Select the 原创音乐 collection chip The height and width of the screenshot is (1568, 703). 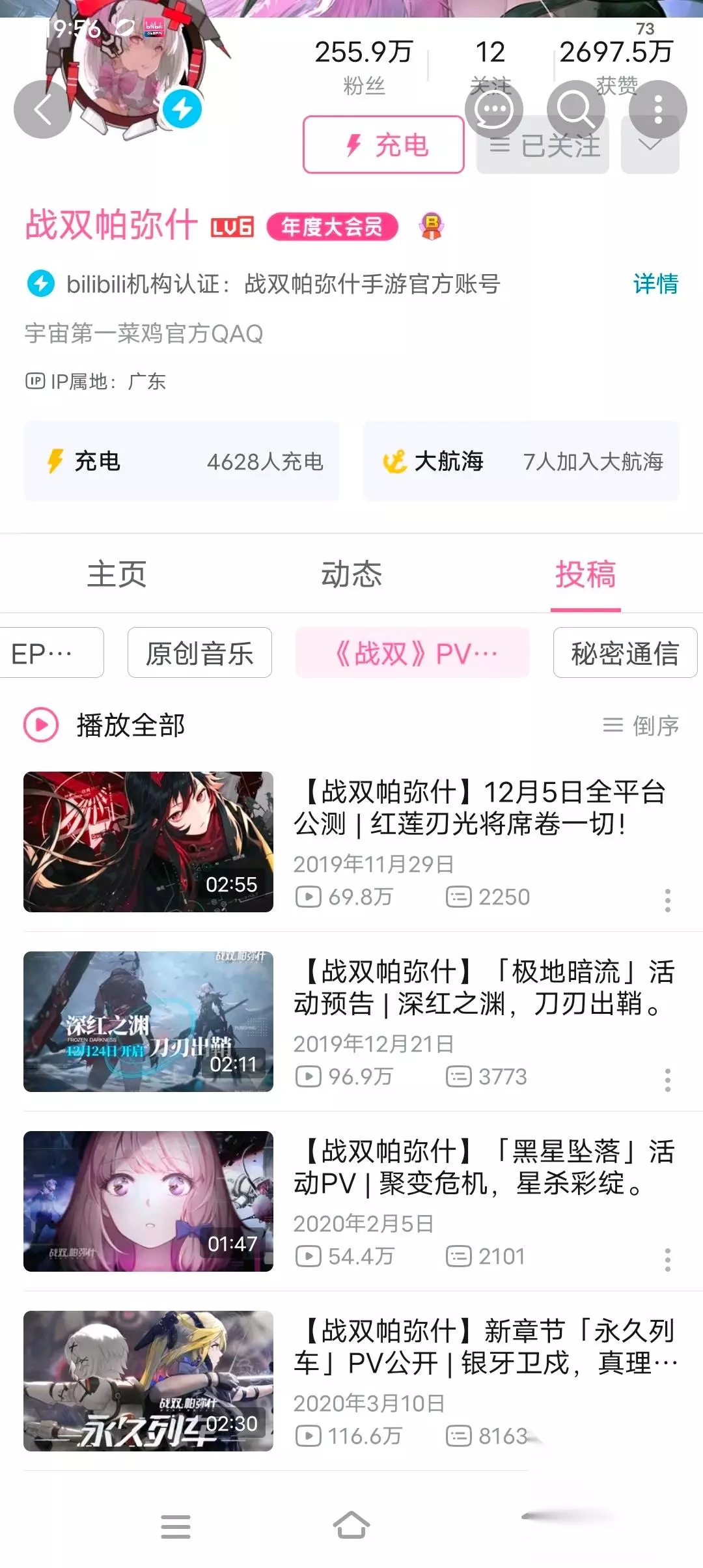pyautogui.click(x=200, y=652)
